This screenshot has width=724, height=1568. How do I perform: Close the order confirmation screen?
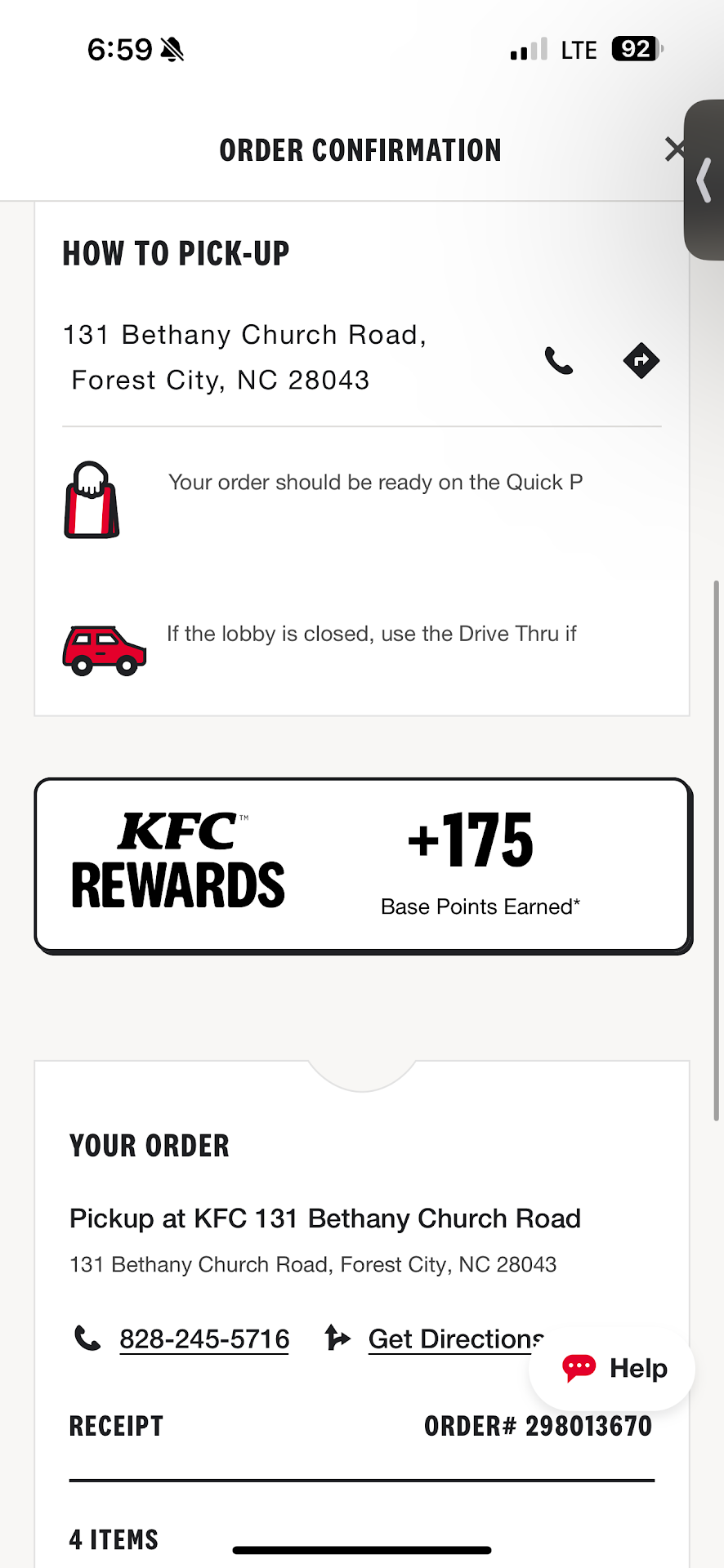[x=674, y=149]
